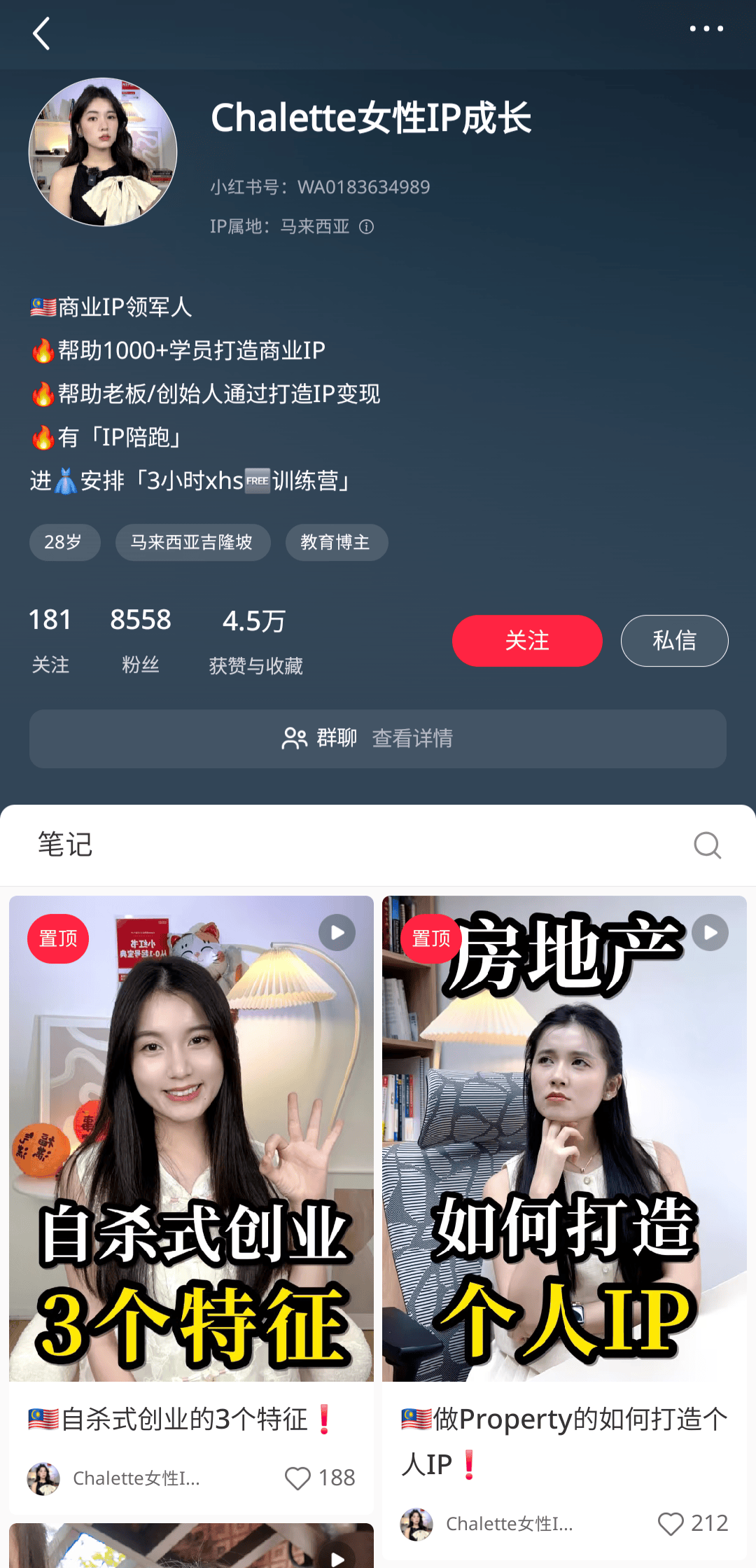
Task: Search within notes using the magnifier icon
Action: [x=707, y=845]
